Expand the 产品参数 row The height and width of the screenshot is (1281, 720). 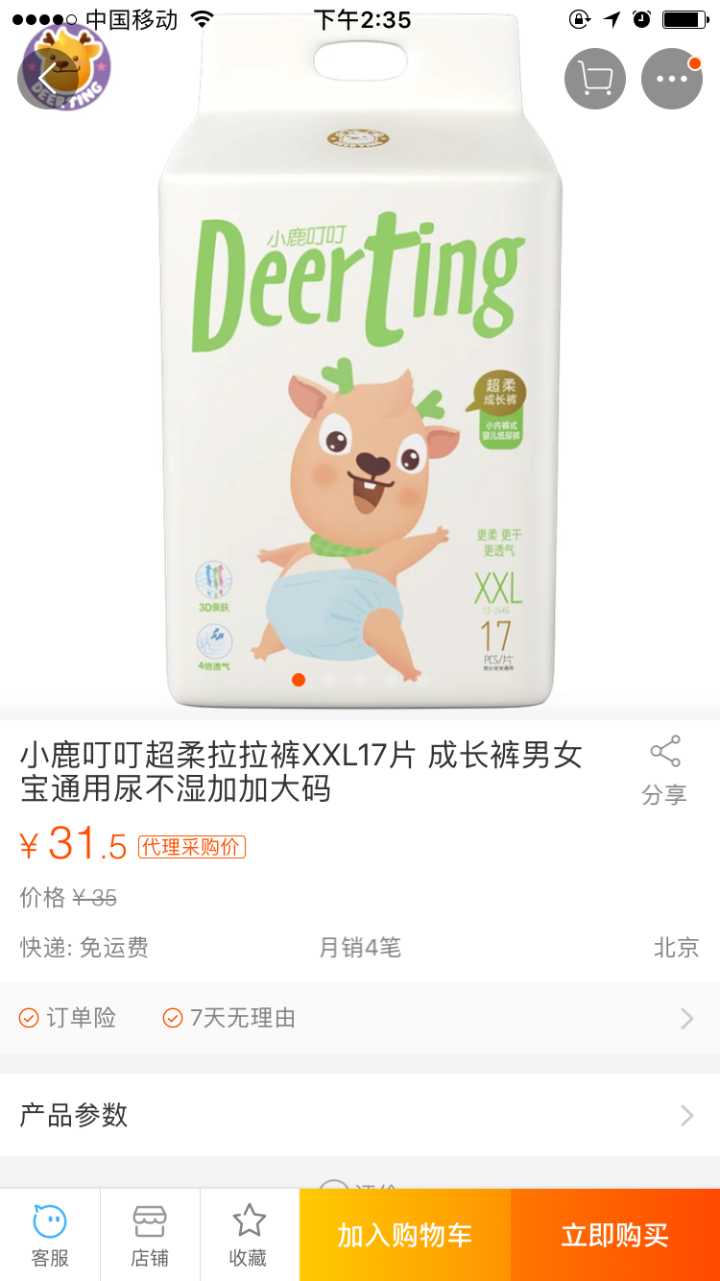[360, 1115]
